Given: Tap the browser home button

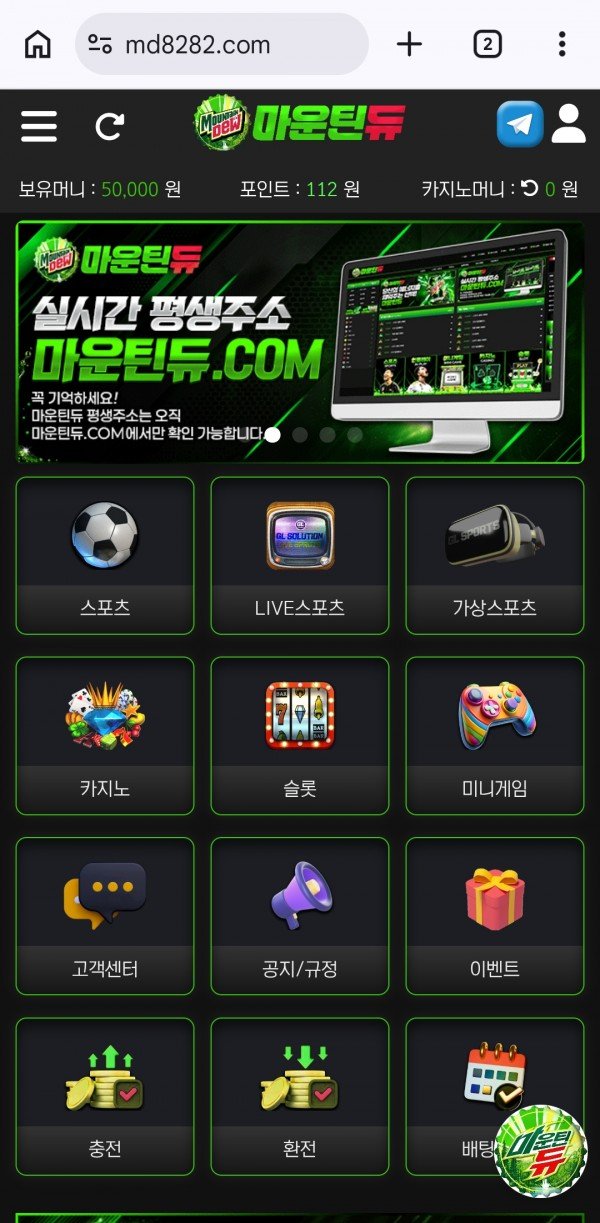Looking at the screenshot, I should click(x=38, y=44).
